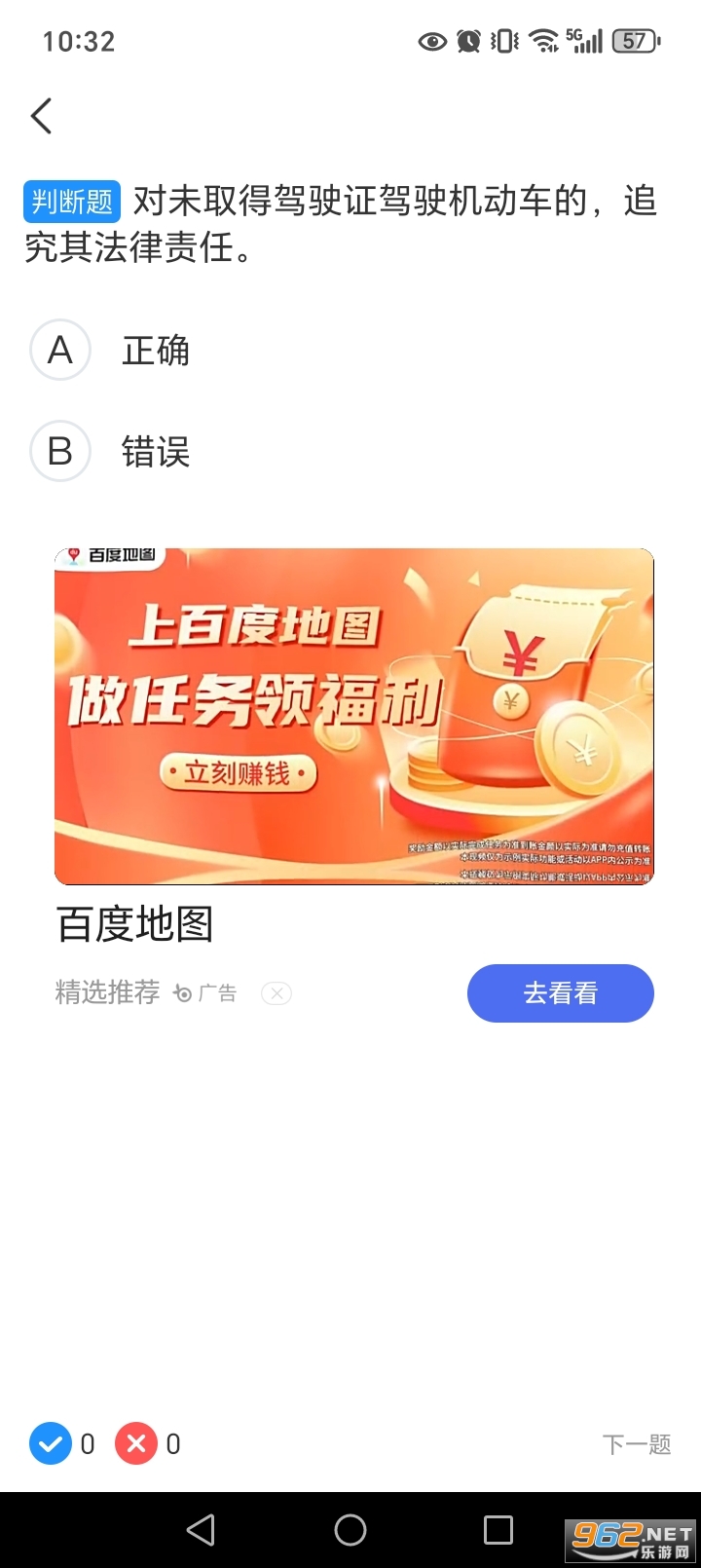Tap the alarm clock status bar icon
Image resolution: width=701 pixels, height=1568 pixels.
468,41
